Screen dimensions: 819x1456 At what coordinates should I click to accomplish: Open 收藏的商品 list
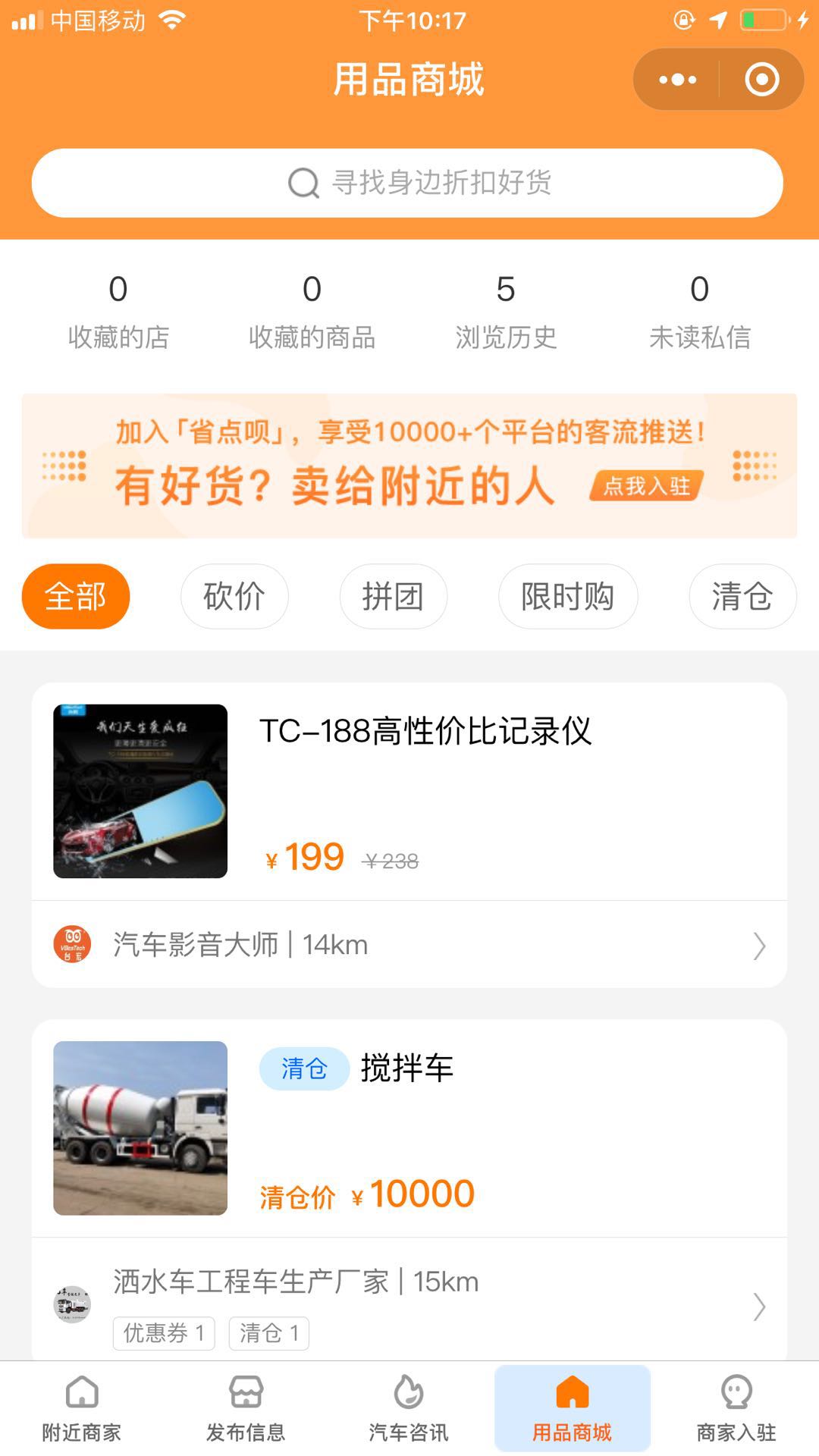[312, 312]
